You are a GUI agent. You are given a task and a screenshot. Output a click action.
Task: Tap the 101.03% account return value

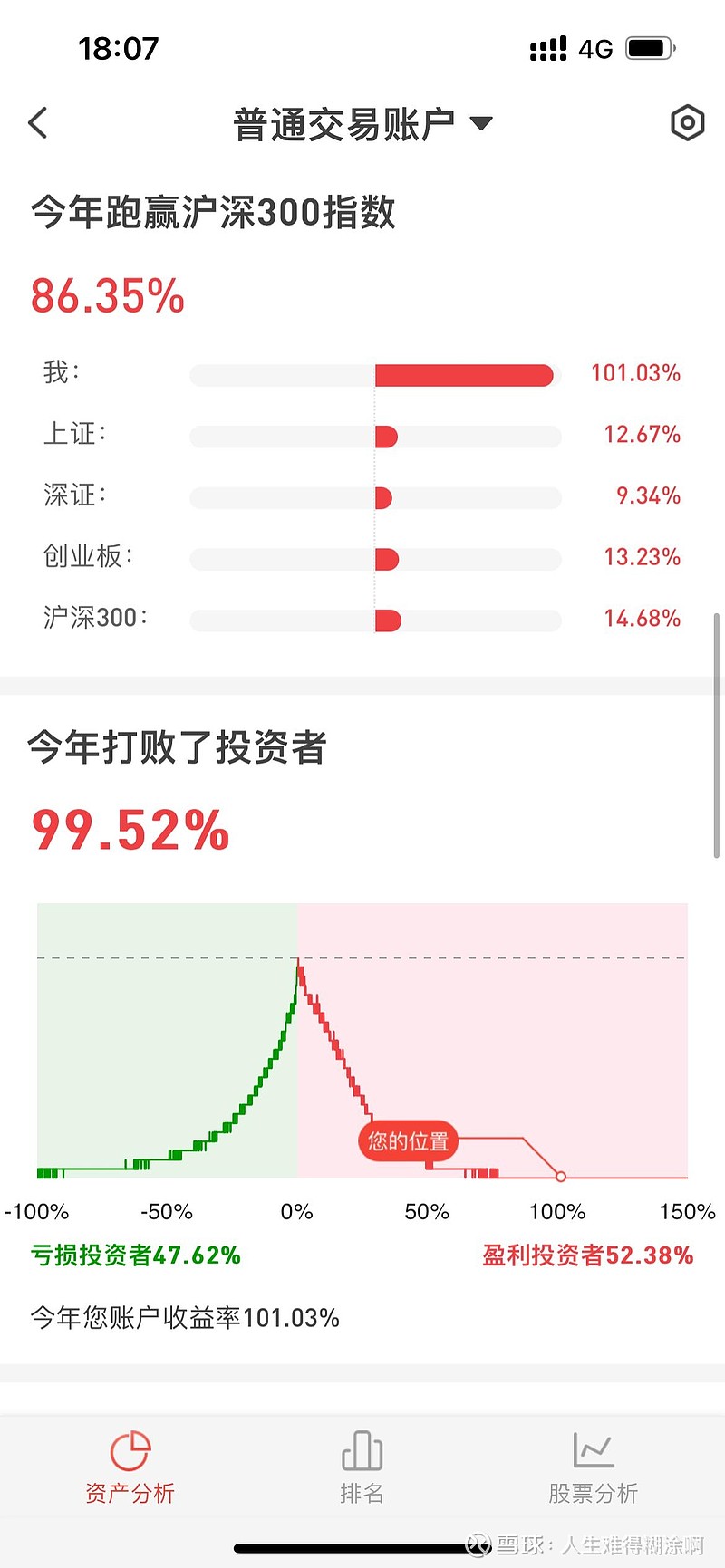pos(637,373)
